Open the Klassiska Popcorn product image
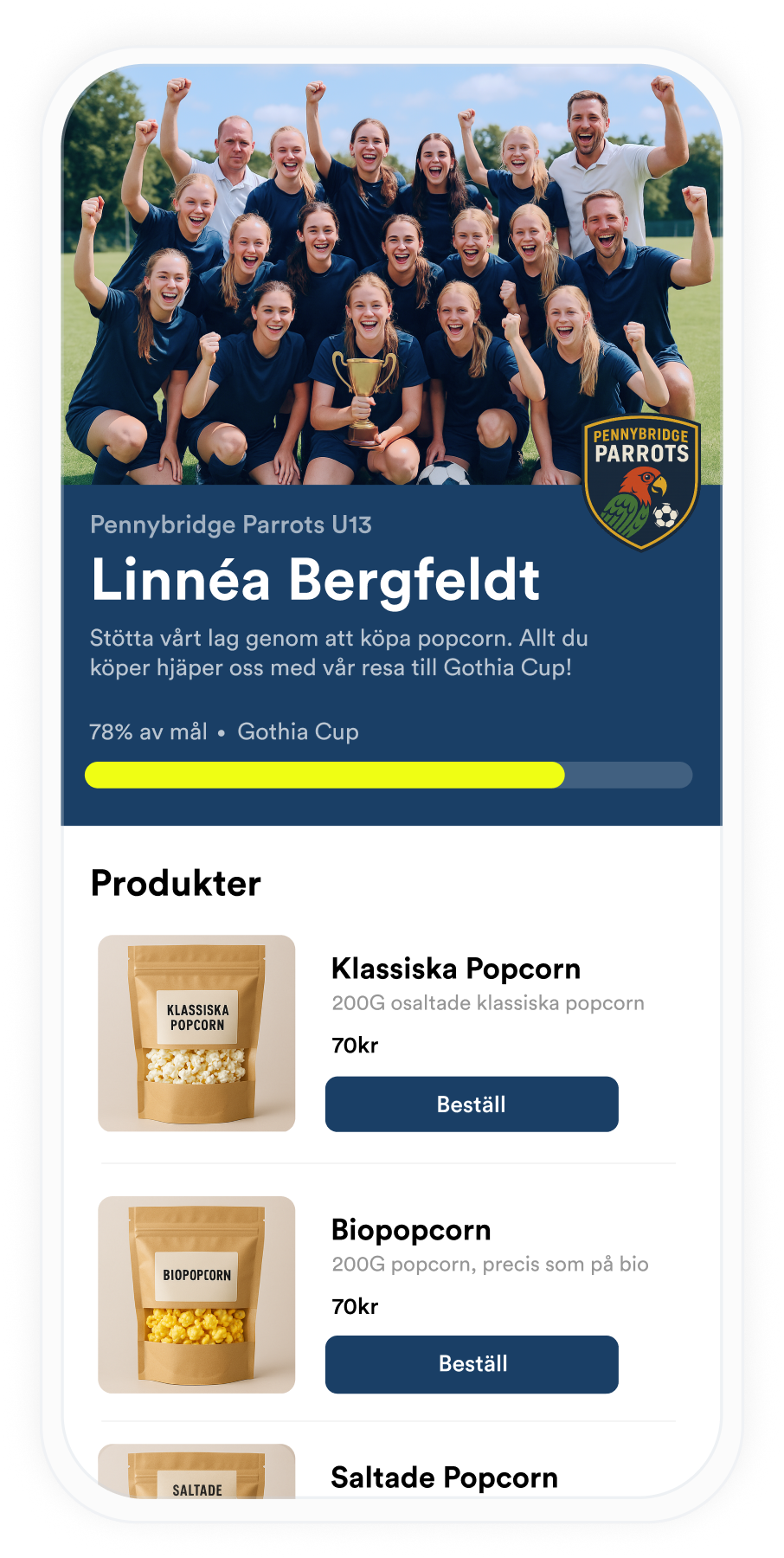784x1558 pixels. pyautogui.click(x=196, y=1033)
